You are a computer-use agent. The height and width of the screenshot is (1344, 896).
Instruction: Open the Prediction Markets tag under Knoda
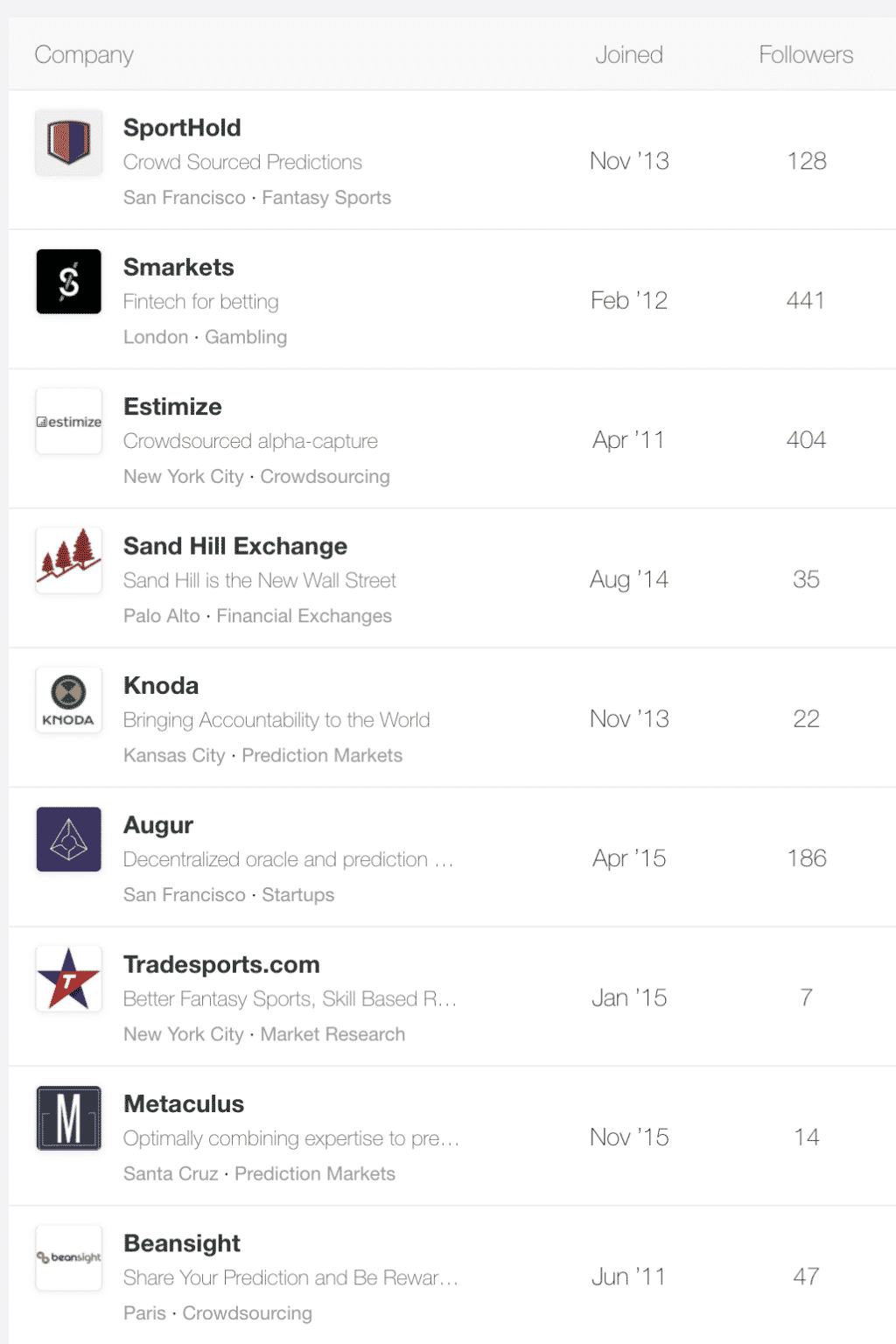click(322, 755)
